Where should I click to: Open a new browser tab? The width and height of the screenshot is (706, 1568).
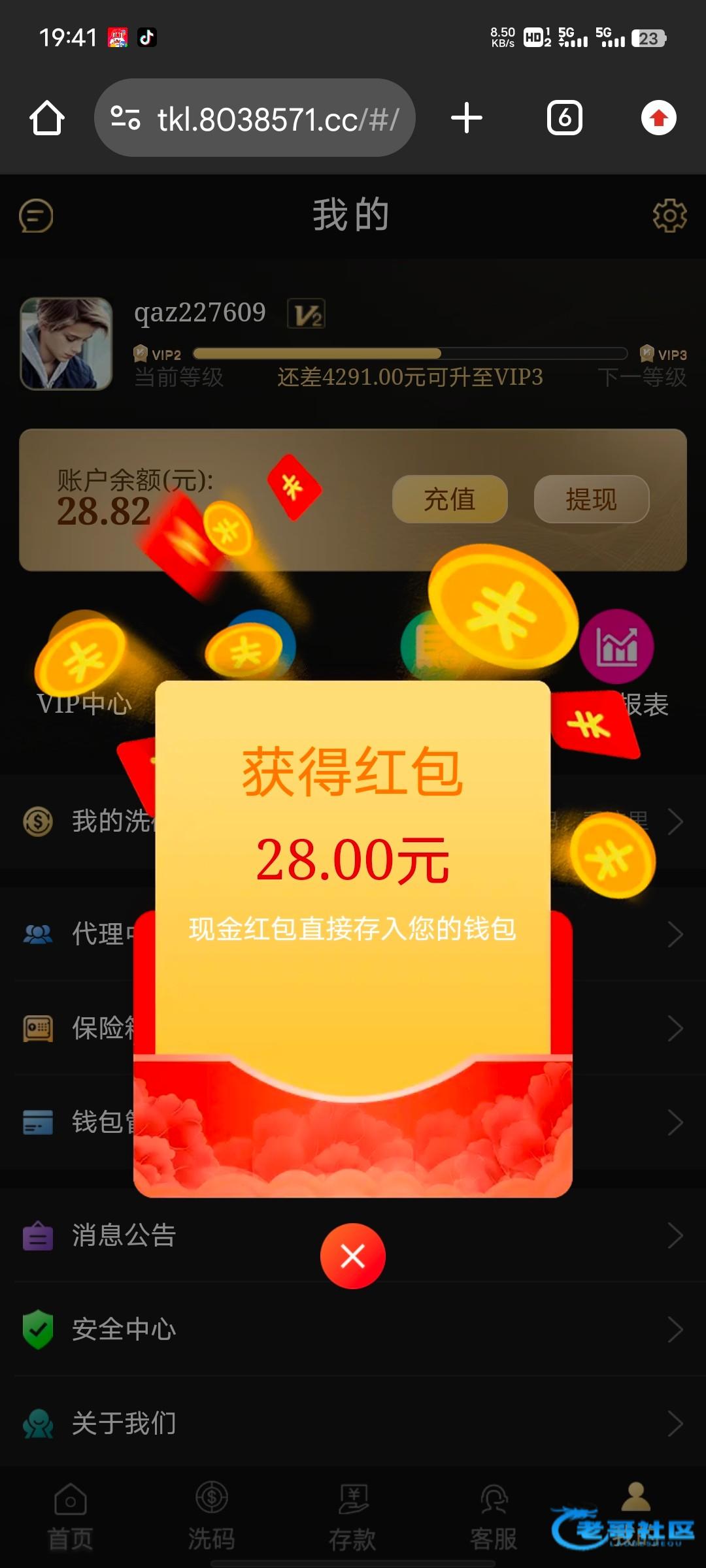click(x=467, y=118)
